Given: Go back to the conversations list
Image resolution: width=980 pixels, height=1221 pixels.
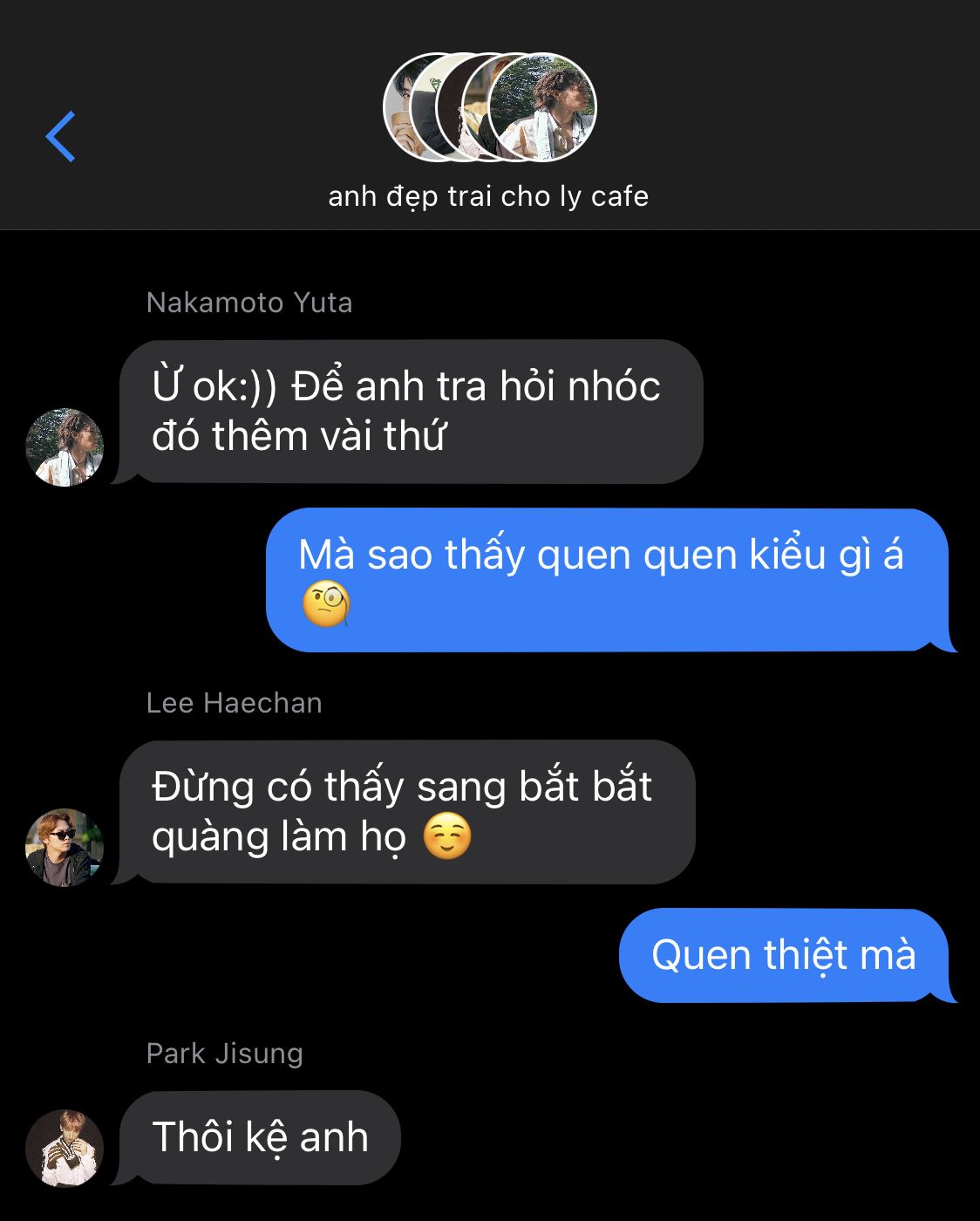Looking at the screenshot, I should coord(61,137).
